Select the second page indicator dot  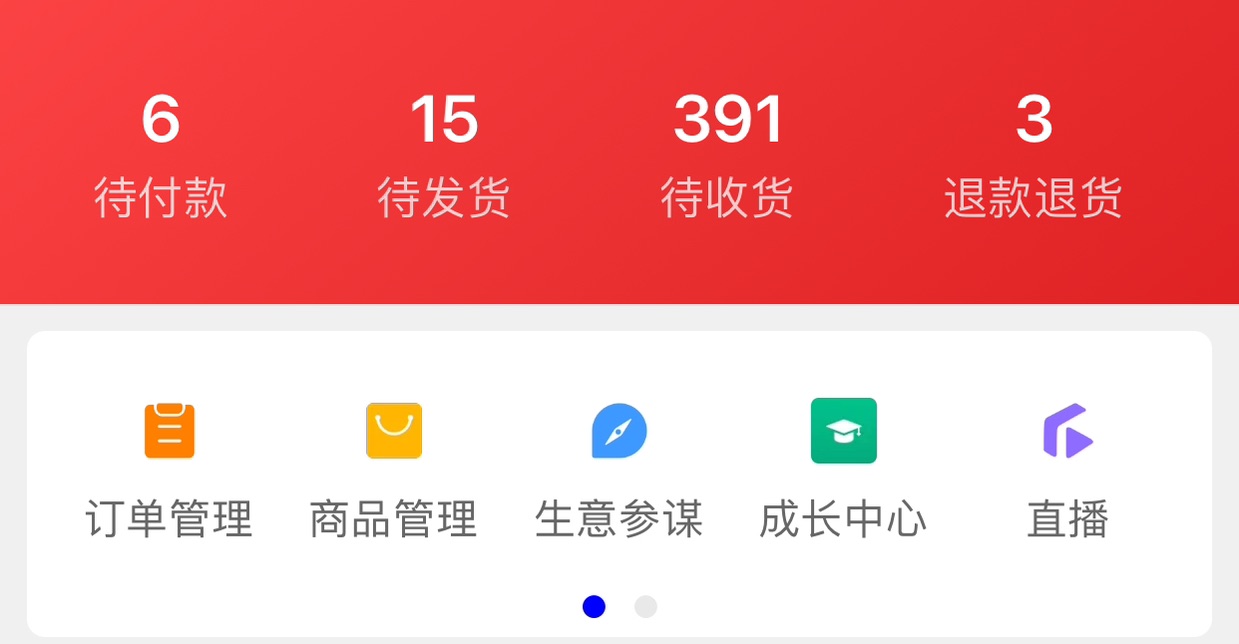(x=646, y=607)
